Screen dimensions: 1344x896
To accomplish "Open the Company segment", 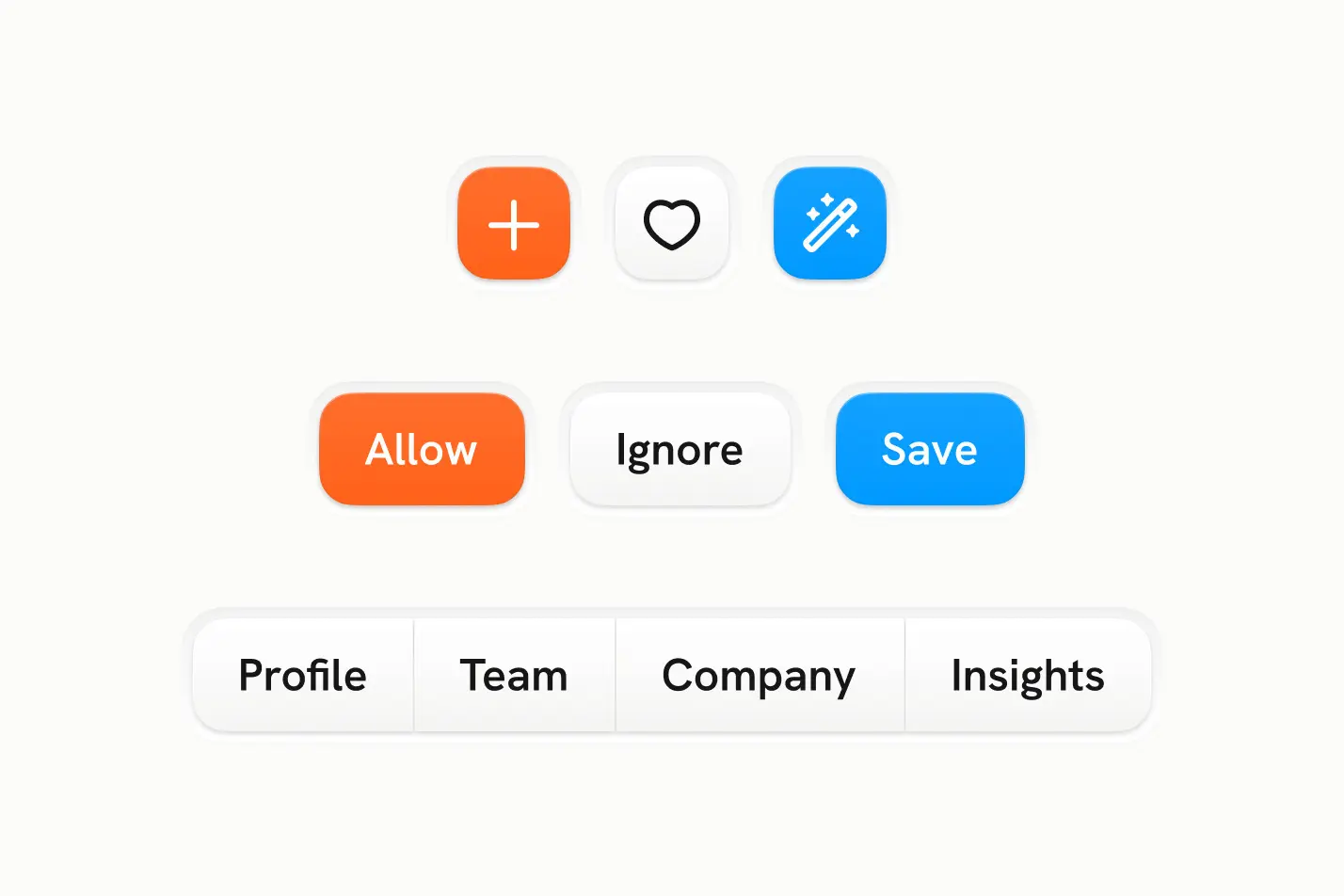I will [x=759, y=676].
